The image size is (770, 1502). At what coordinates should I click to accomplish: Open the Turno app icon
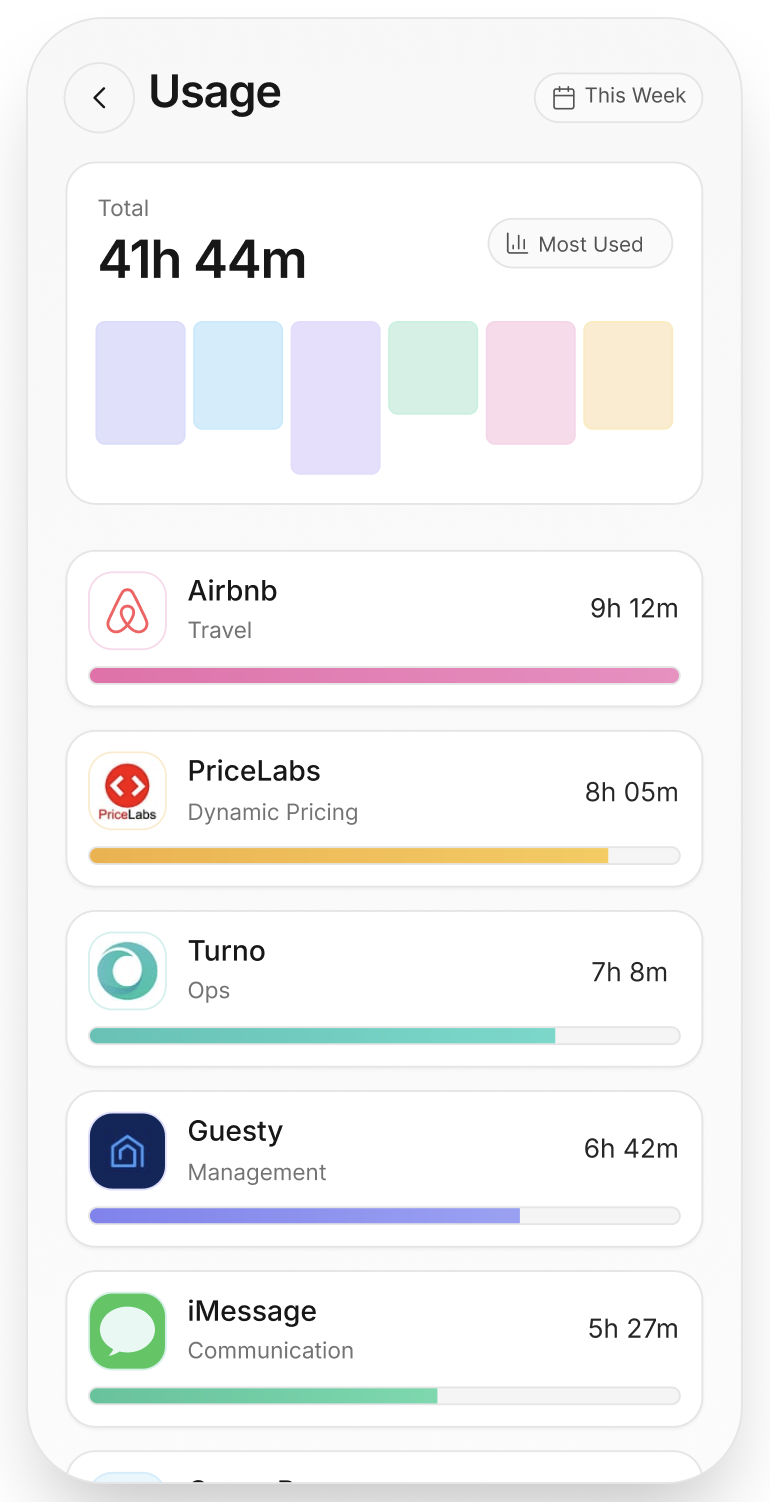pos(127,970)
